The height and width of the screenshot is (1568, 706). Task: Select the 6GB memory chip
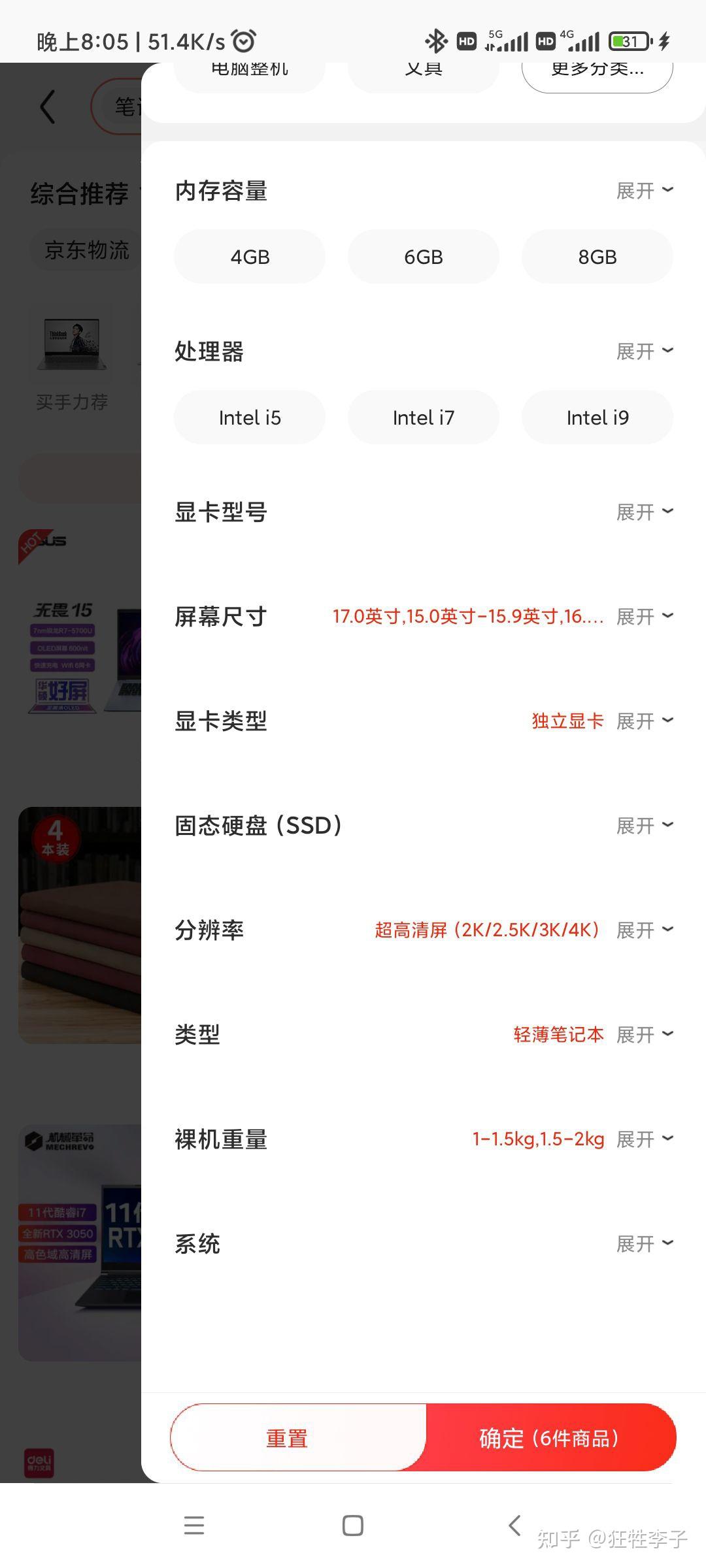(x=424, y=257)
